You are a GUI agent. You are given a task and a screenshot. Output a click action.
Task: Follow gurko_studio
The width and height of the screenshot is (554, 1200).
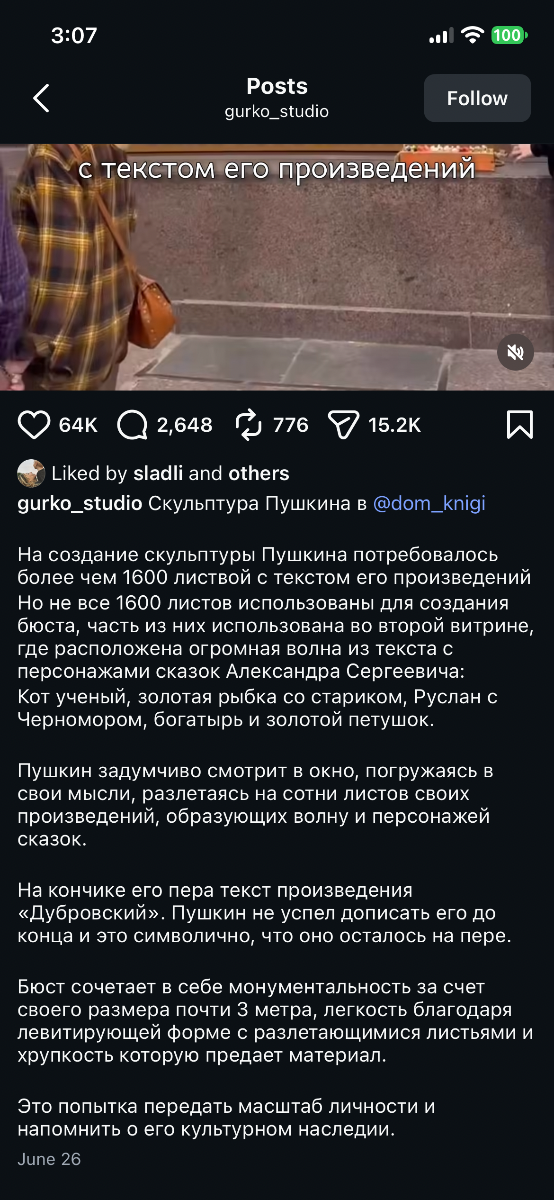[477, 98]
